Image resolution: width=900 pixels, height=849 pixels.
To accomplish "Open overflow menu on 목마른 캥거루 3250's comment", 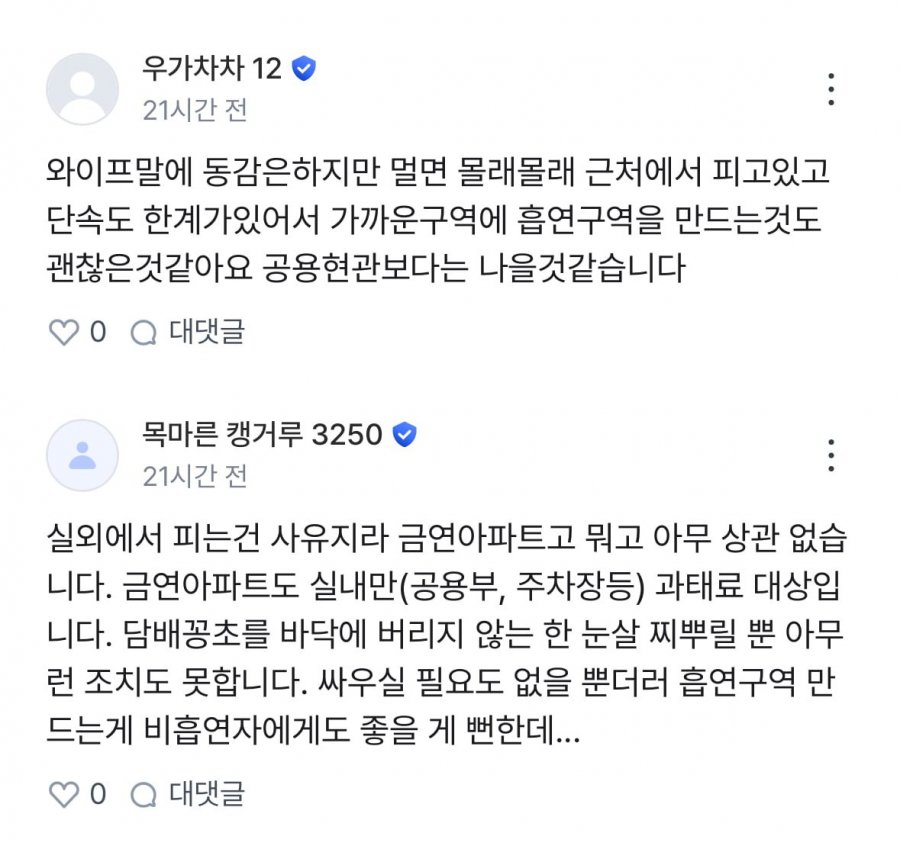I will tap(831, 455).
